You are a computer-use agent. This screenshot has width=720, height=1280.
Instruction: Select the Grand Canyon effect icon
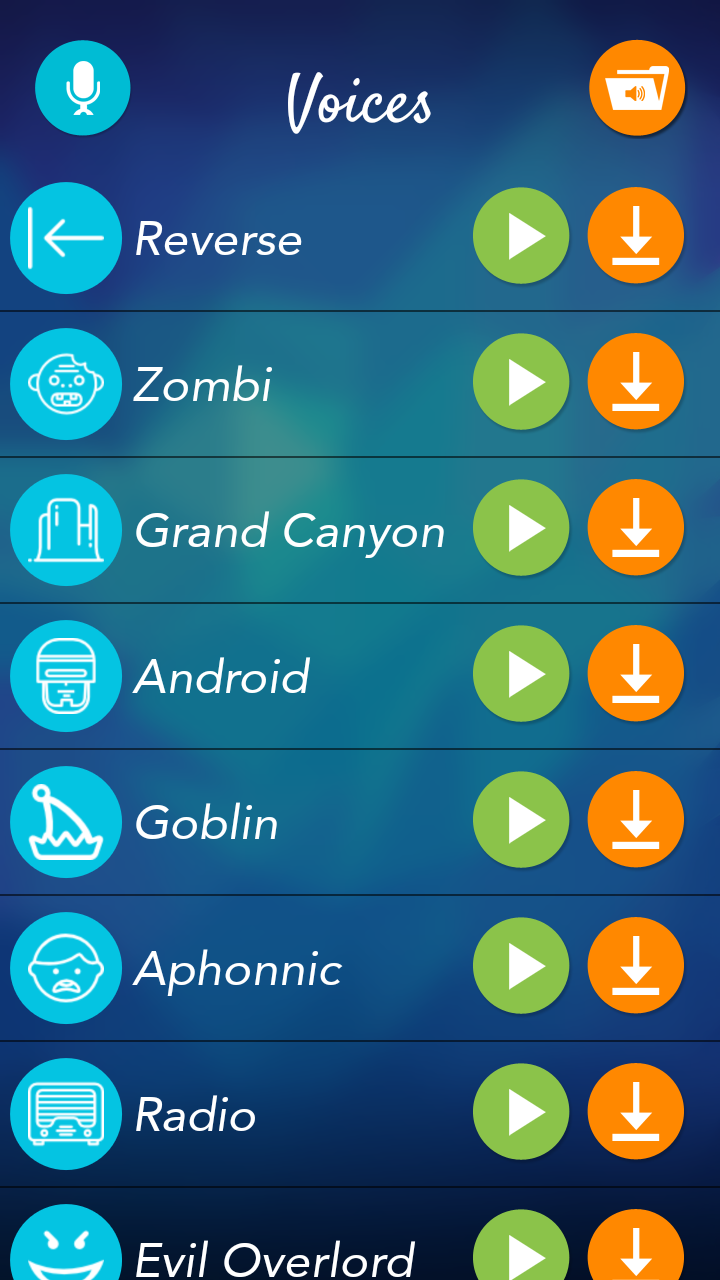pyautogui.click(x=66, y=529)
